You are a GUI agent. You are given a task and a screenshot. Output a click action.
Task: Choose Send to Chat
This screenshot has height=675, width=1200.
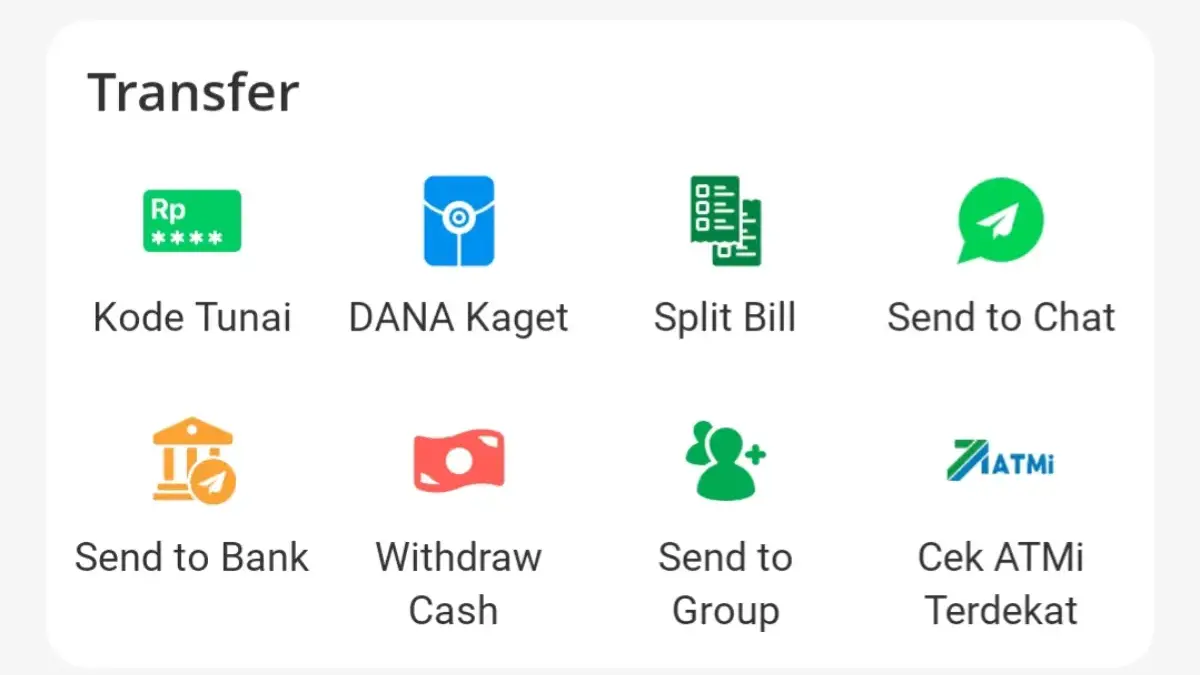(x=1000, y=222)
